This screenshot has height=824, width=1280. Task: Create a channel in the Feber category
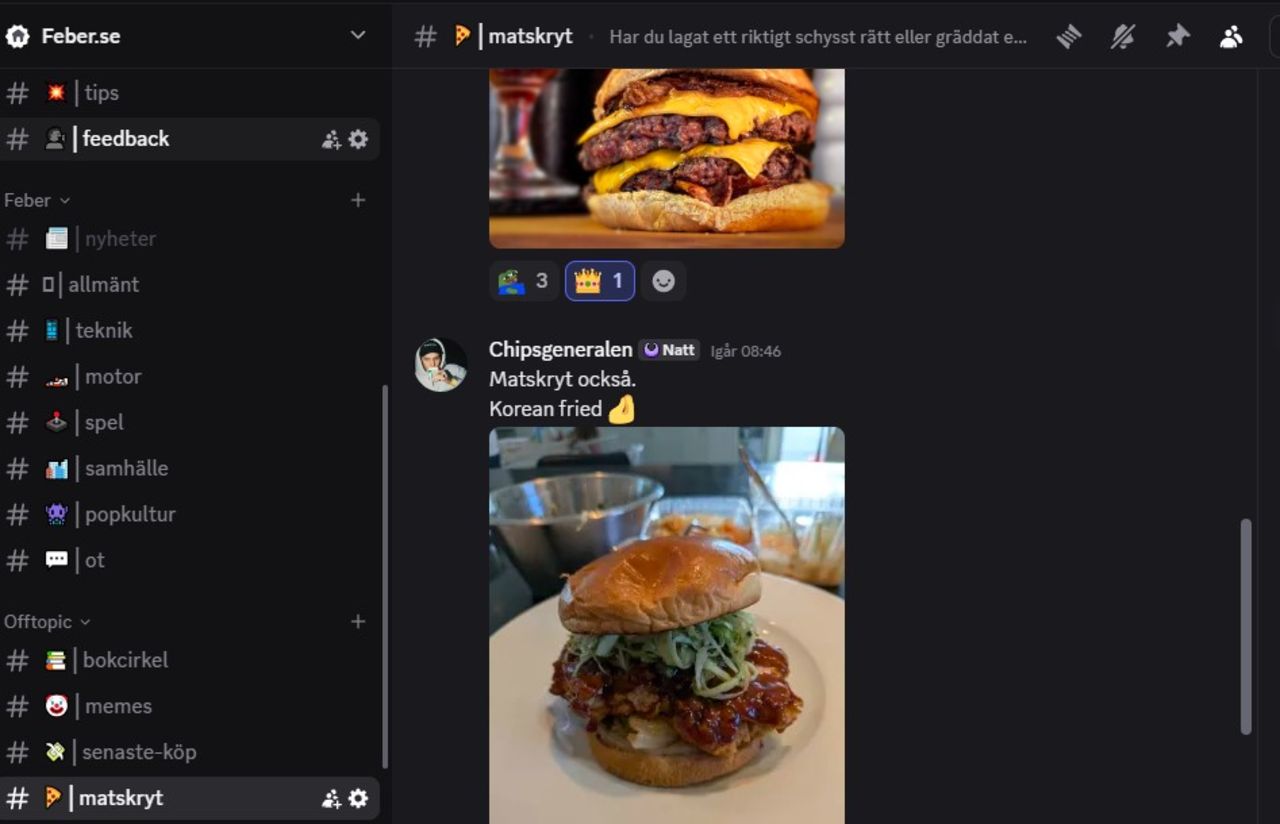coord(358,200)
